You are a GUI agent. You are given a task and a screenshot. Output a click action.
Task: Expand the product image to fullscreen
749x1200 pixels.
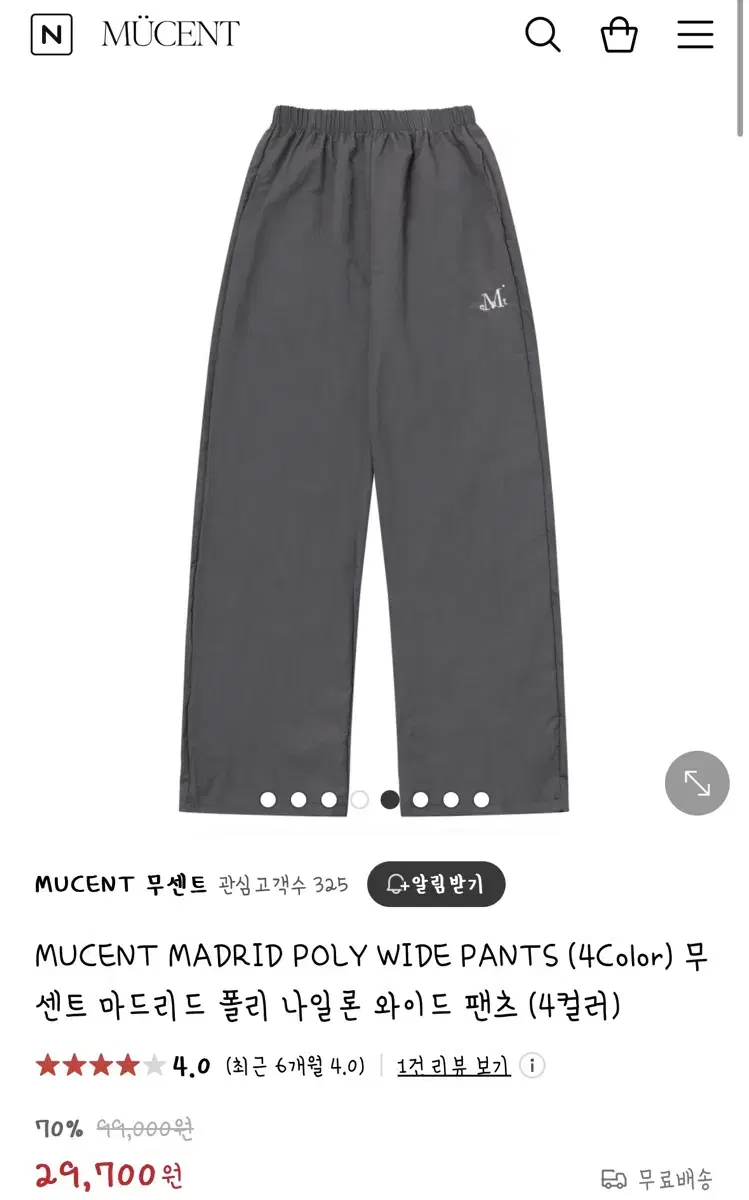[x=697, y=783]
